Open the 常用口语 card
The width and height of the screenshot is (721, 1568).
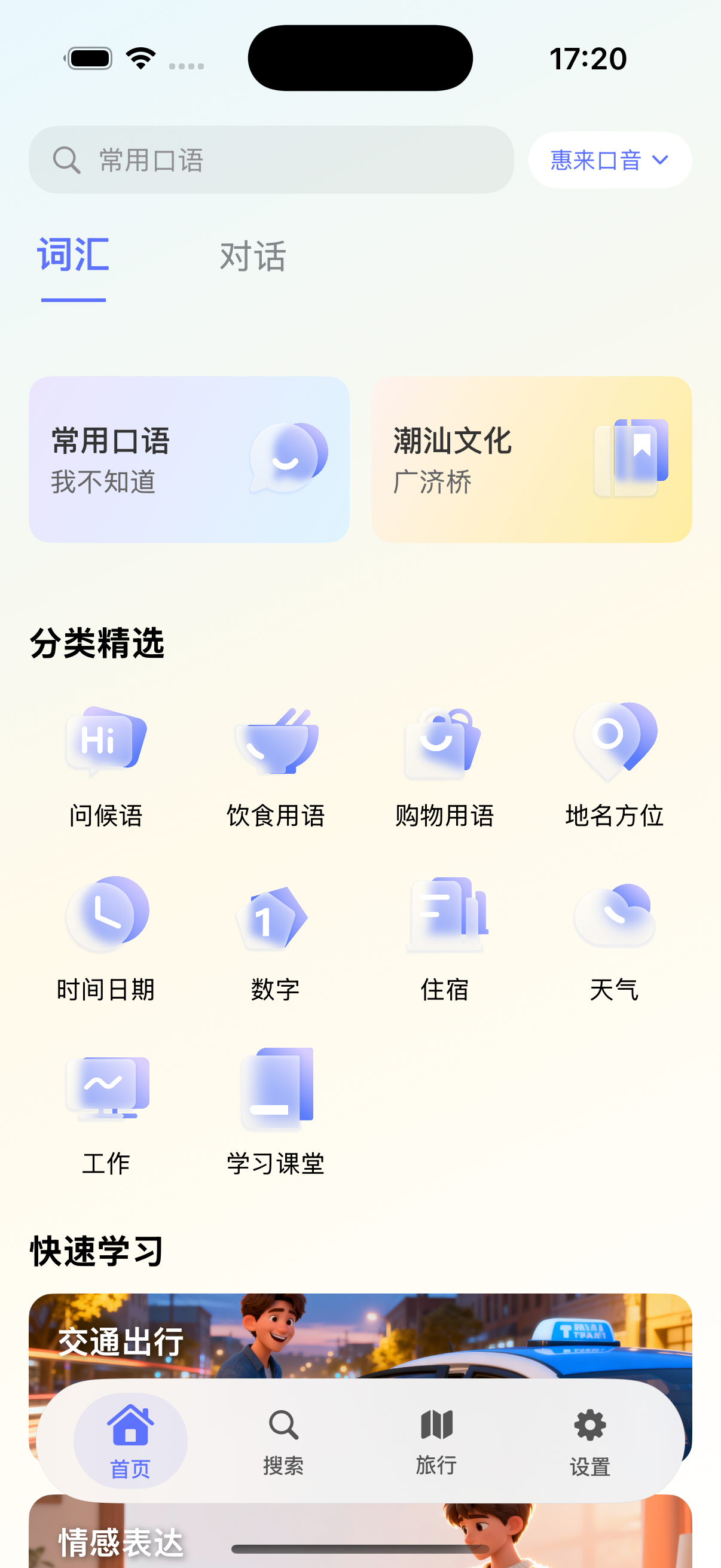pos(188,459)
